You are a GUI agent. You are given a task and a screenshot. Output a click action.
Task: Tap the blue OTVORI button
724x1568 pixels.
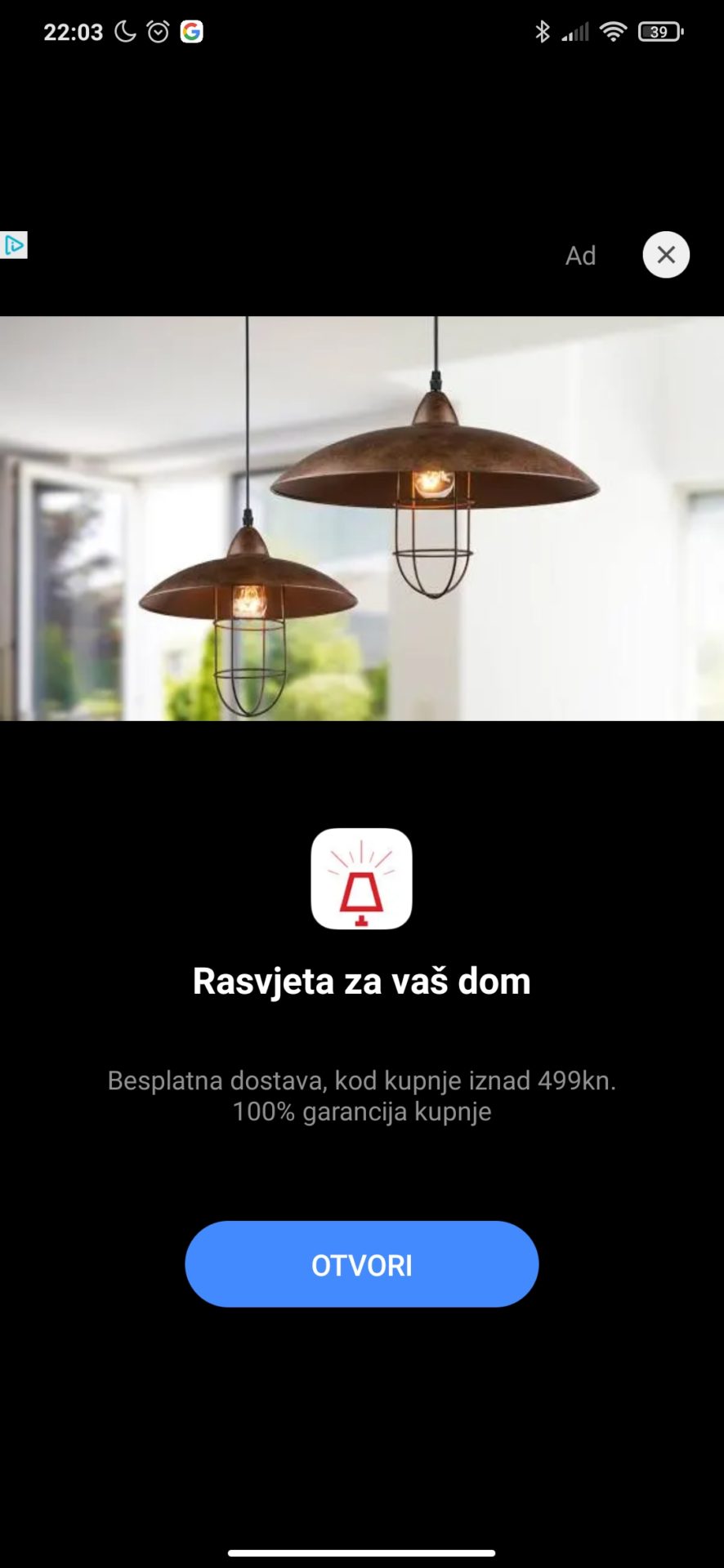pos(361,1263)
